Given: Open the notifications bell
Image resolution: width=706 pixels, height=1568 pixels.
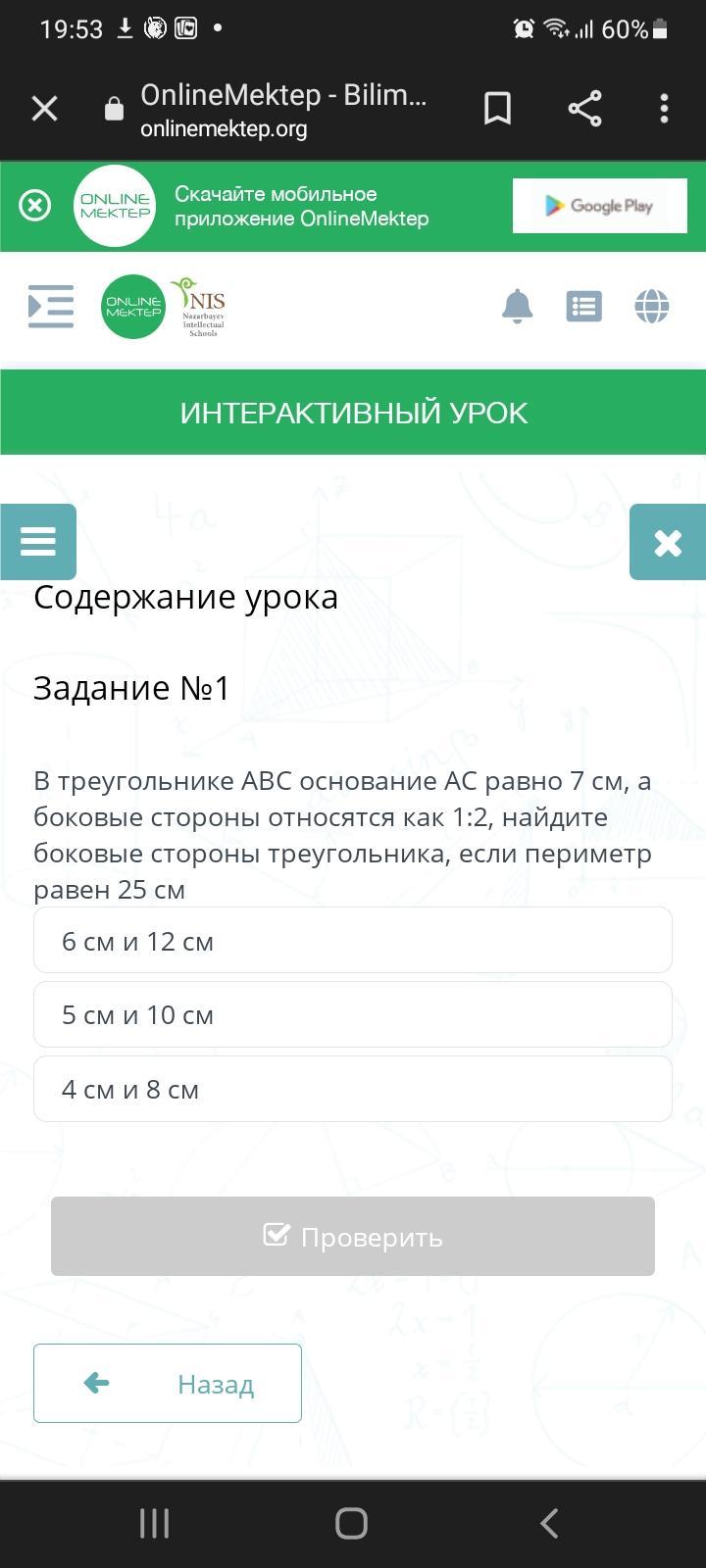Looking at the screenshot, I should (517, 307).
